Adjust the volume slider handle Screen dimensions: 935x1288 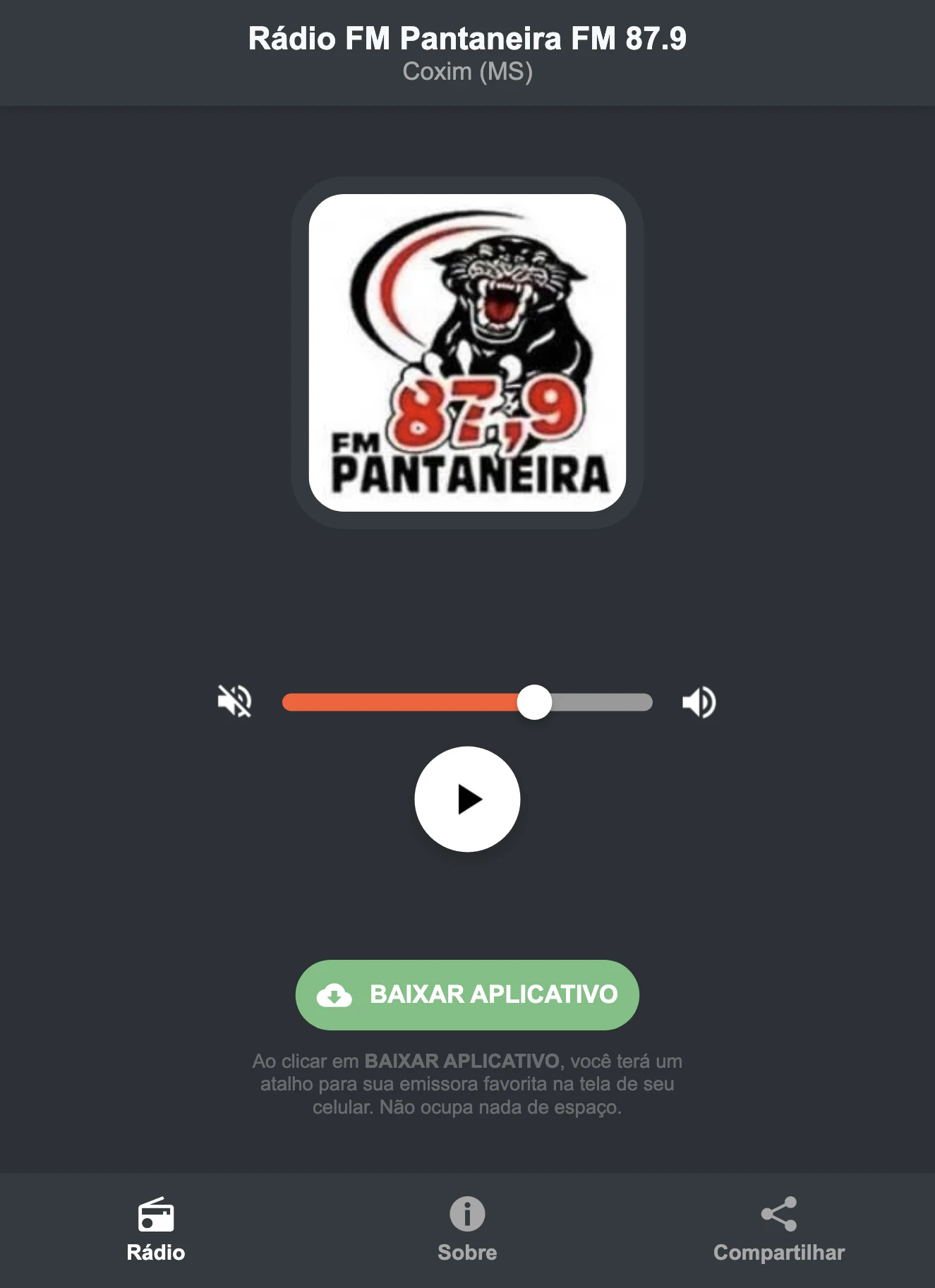point(536,702)
